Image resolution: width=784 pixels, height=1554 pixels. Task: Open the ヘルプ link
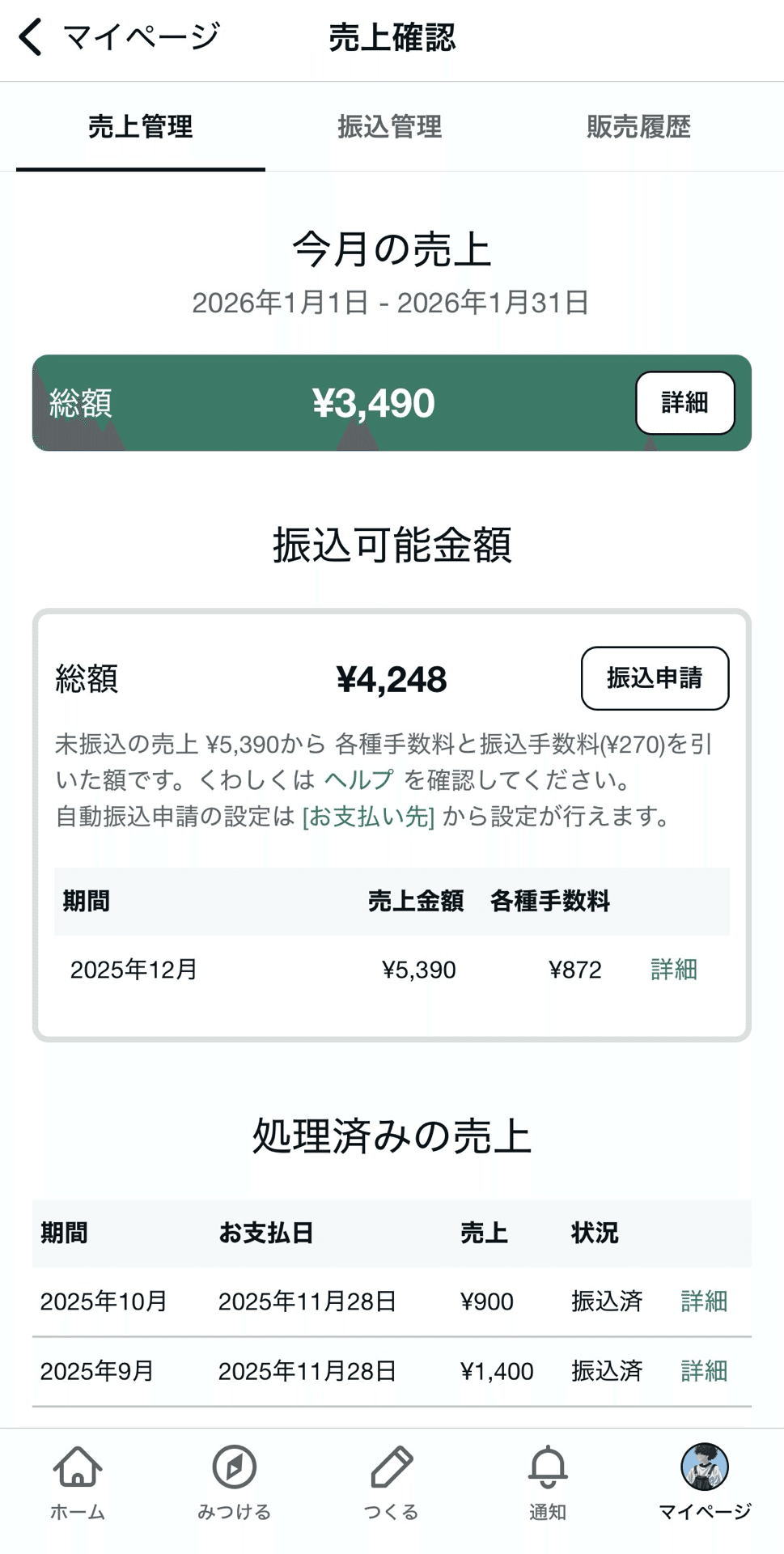pyautogui.click(x=358, y=779)
